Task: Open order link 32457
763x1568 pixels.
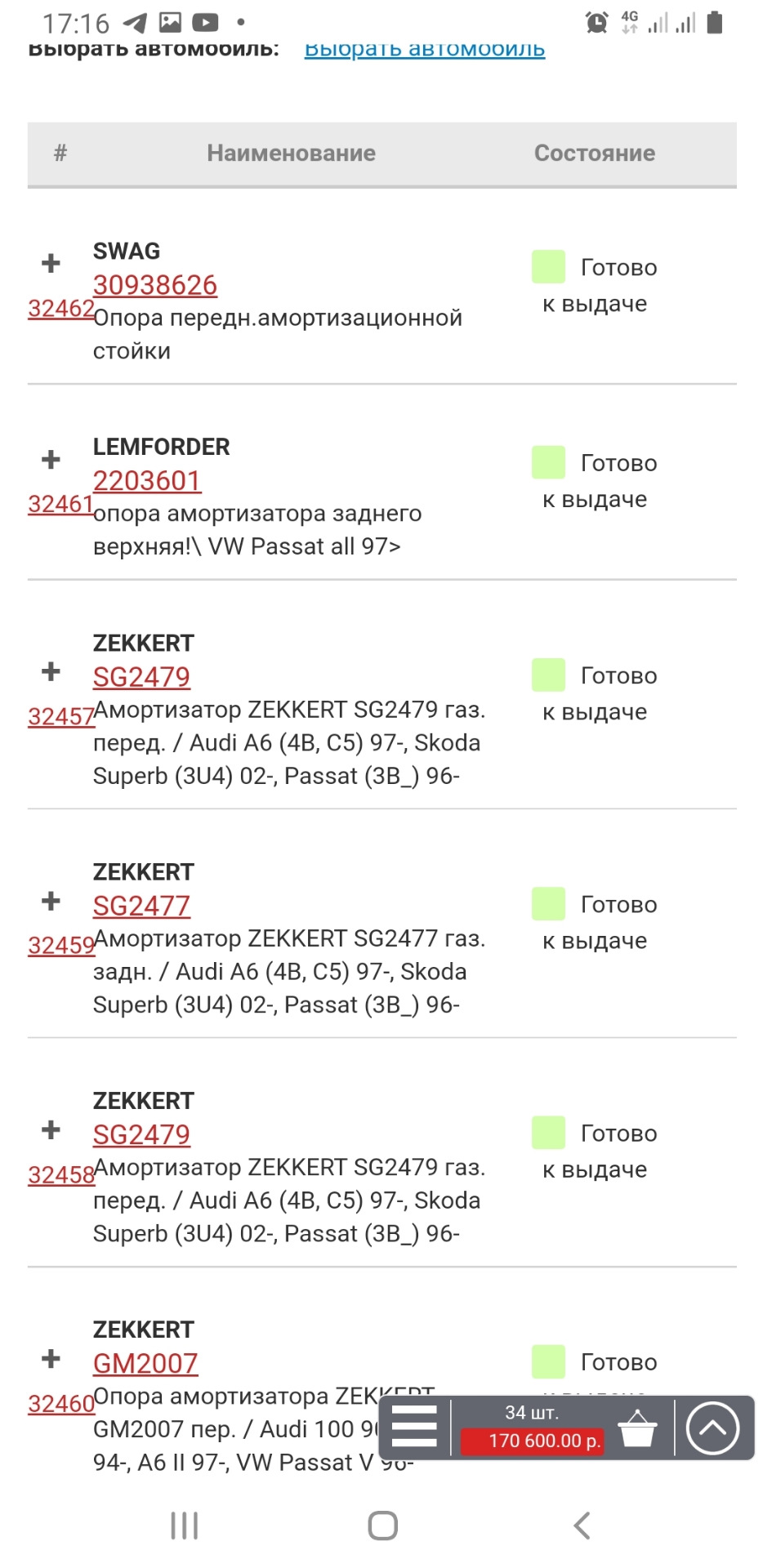Action: click(60, 717)
